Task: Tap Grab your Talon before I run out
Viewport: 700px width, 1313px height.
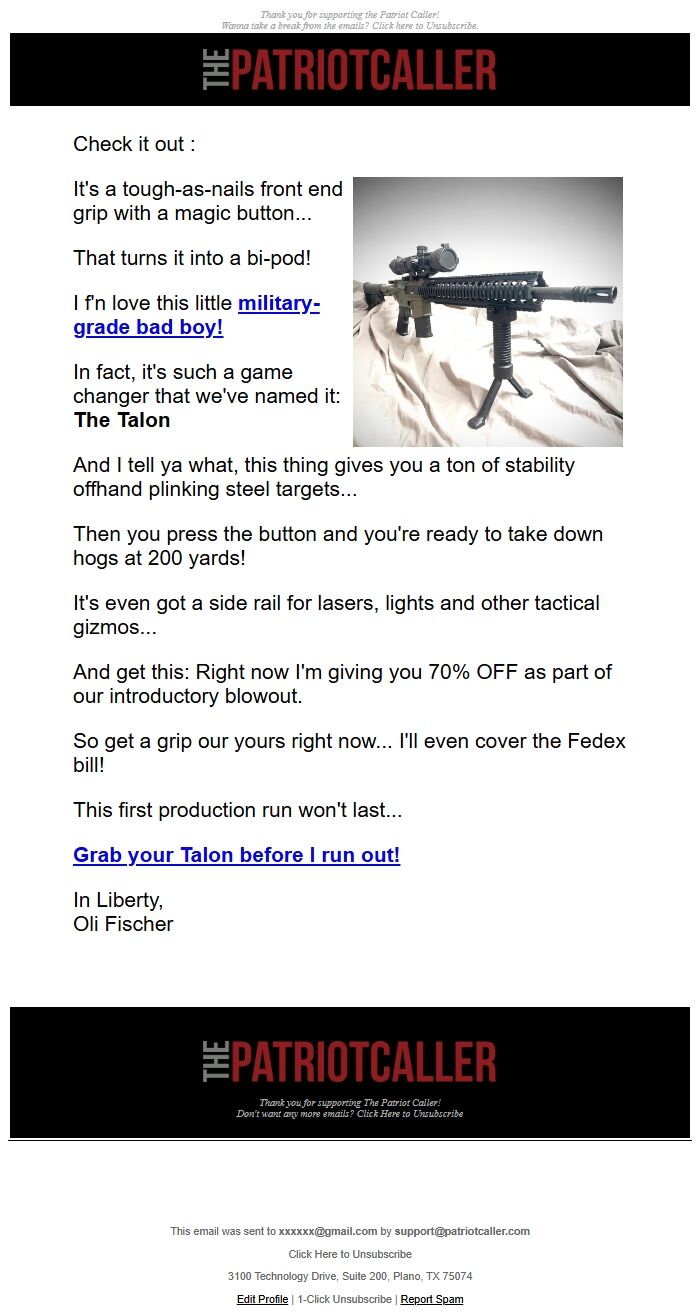Action: pos(237,855)
